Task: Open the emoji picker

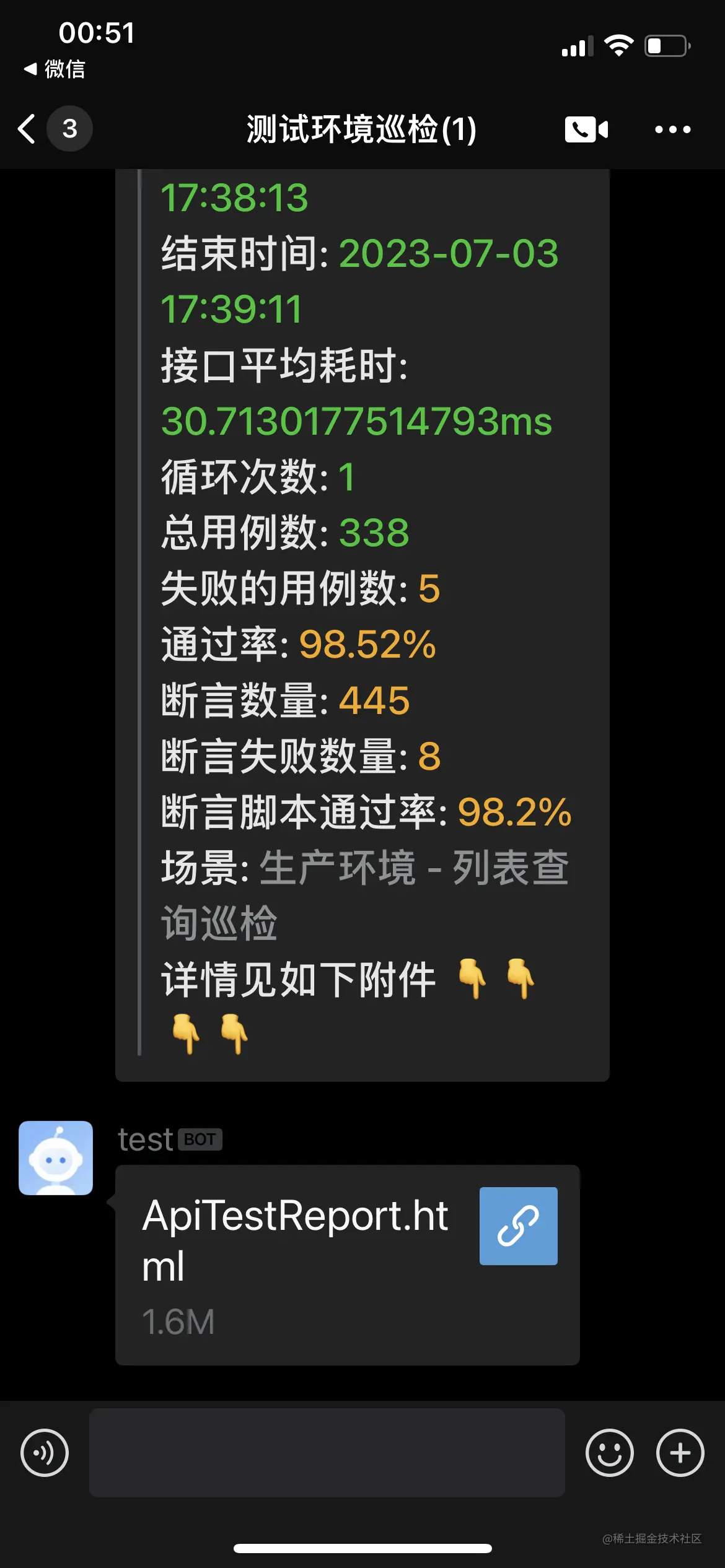Action: (609, 1452)
